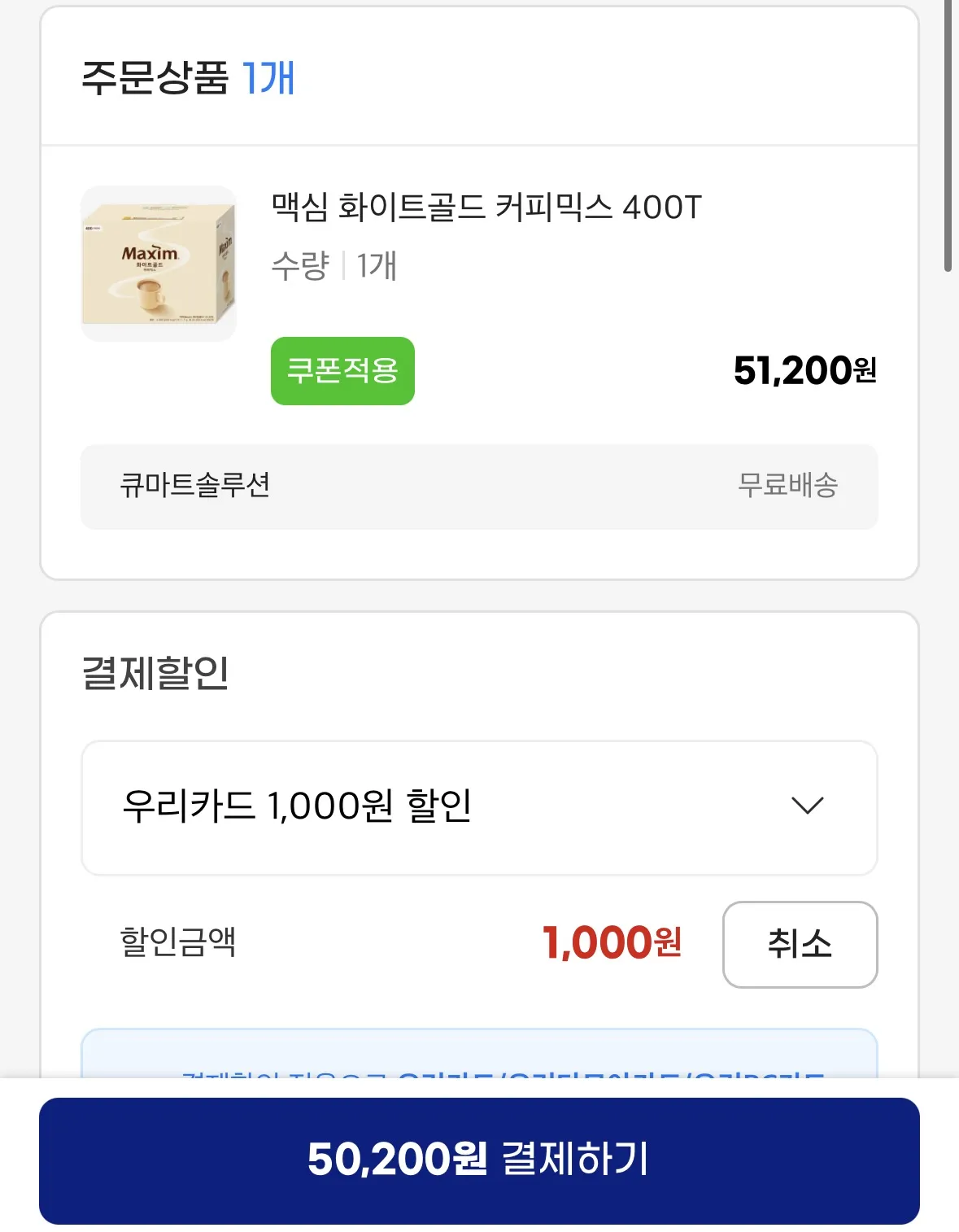Tap the 쿠폰적용 coupon button
The width and height of the screenshot is (959, 1232).
[x=342, y=371]
